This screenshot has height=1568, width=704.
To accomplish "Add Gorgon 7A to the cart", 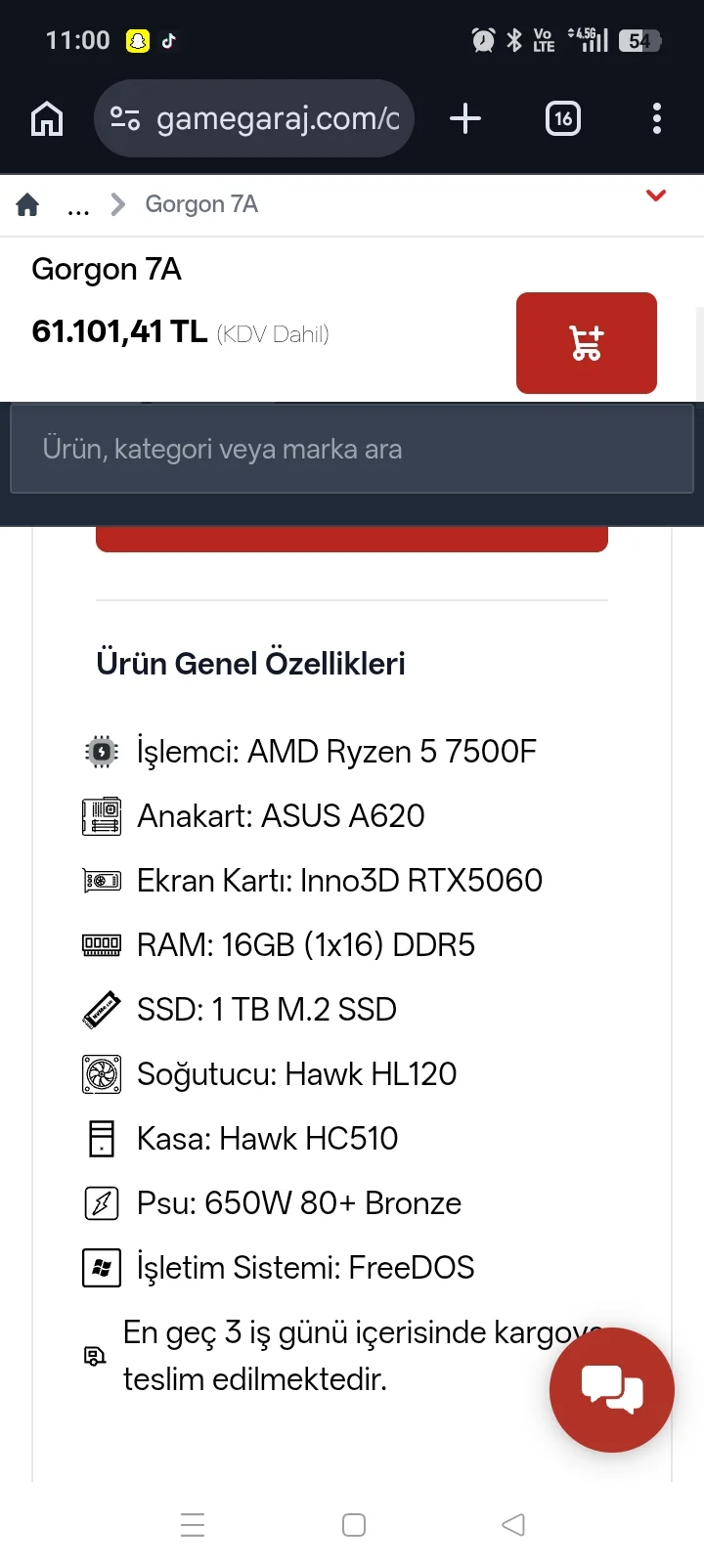I will (587, 343).
